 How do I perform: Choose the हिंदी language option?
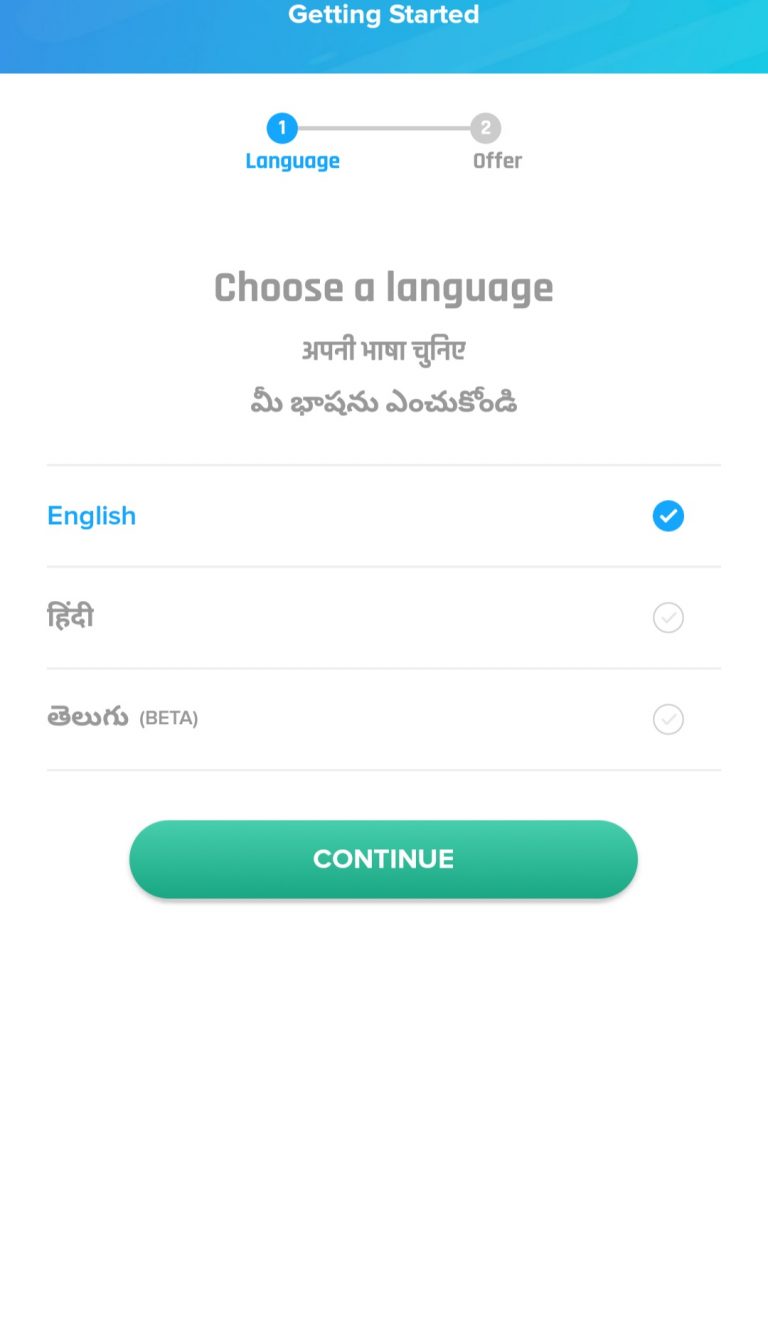(x=383, y=618)
